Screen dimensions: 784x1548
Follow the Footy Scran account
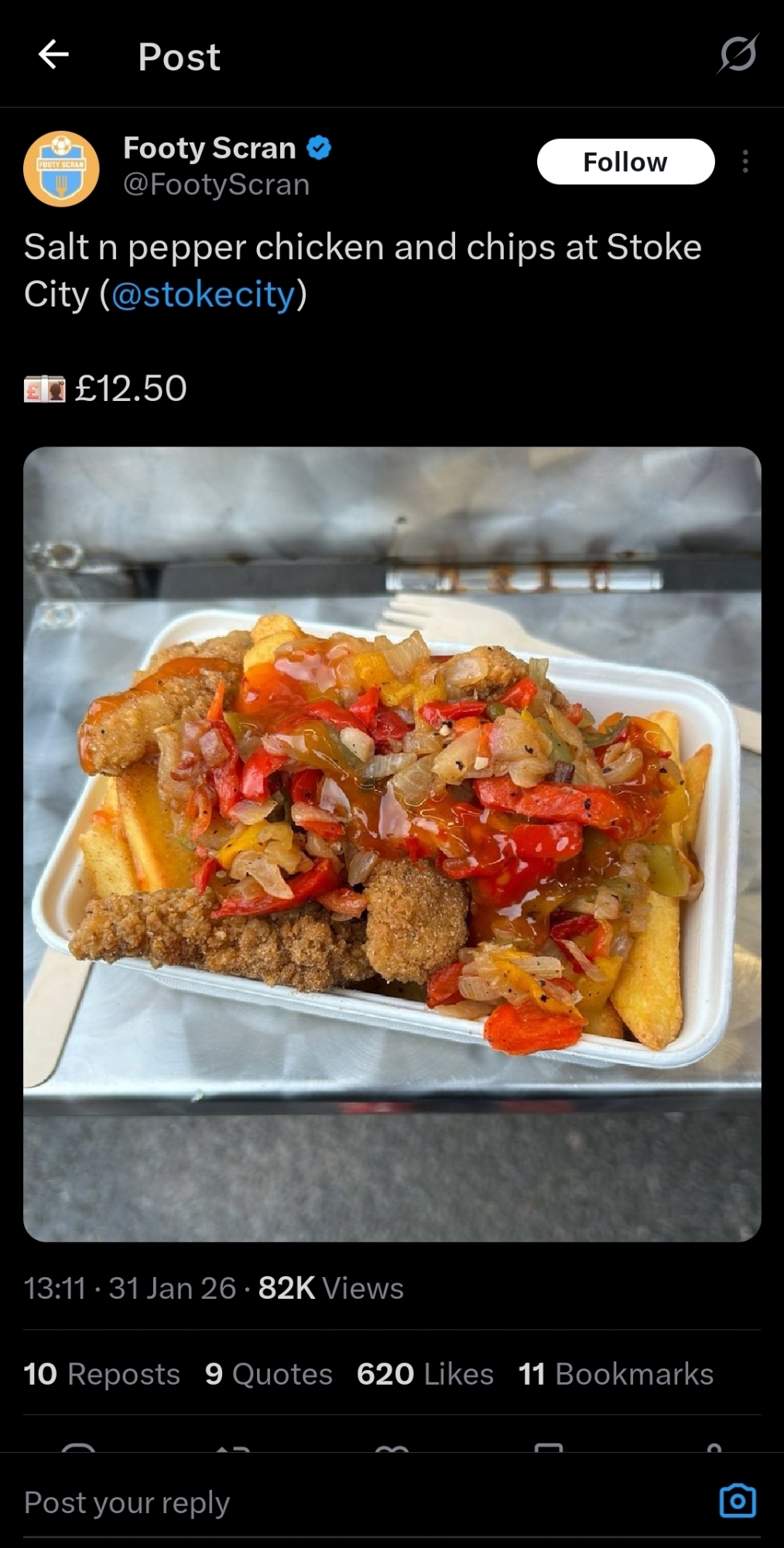[625, 162]
